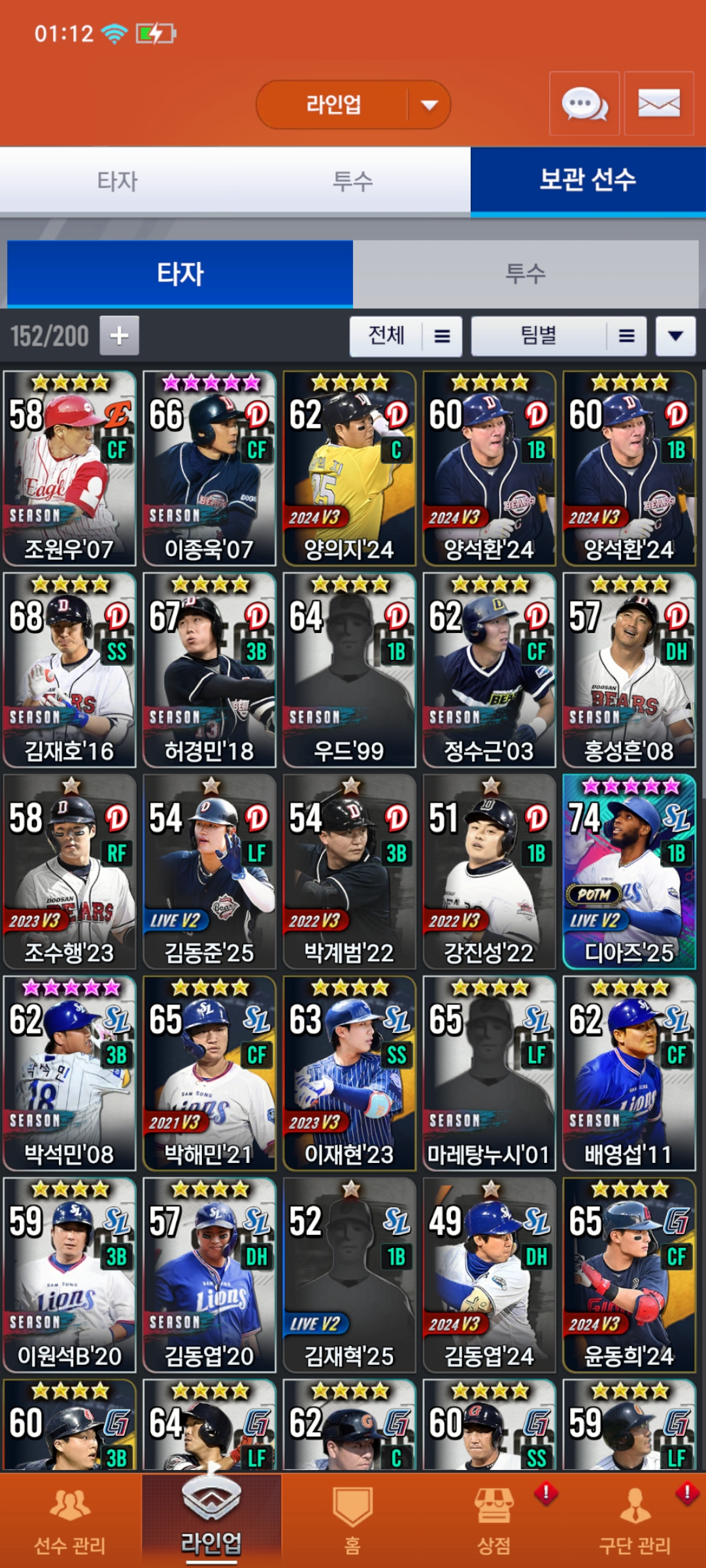The width and height of the screenshot is (706, 1568).
Task: Go to 홈 in bottom navigation
Action: (352, 1521)
